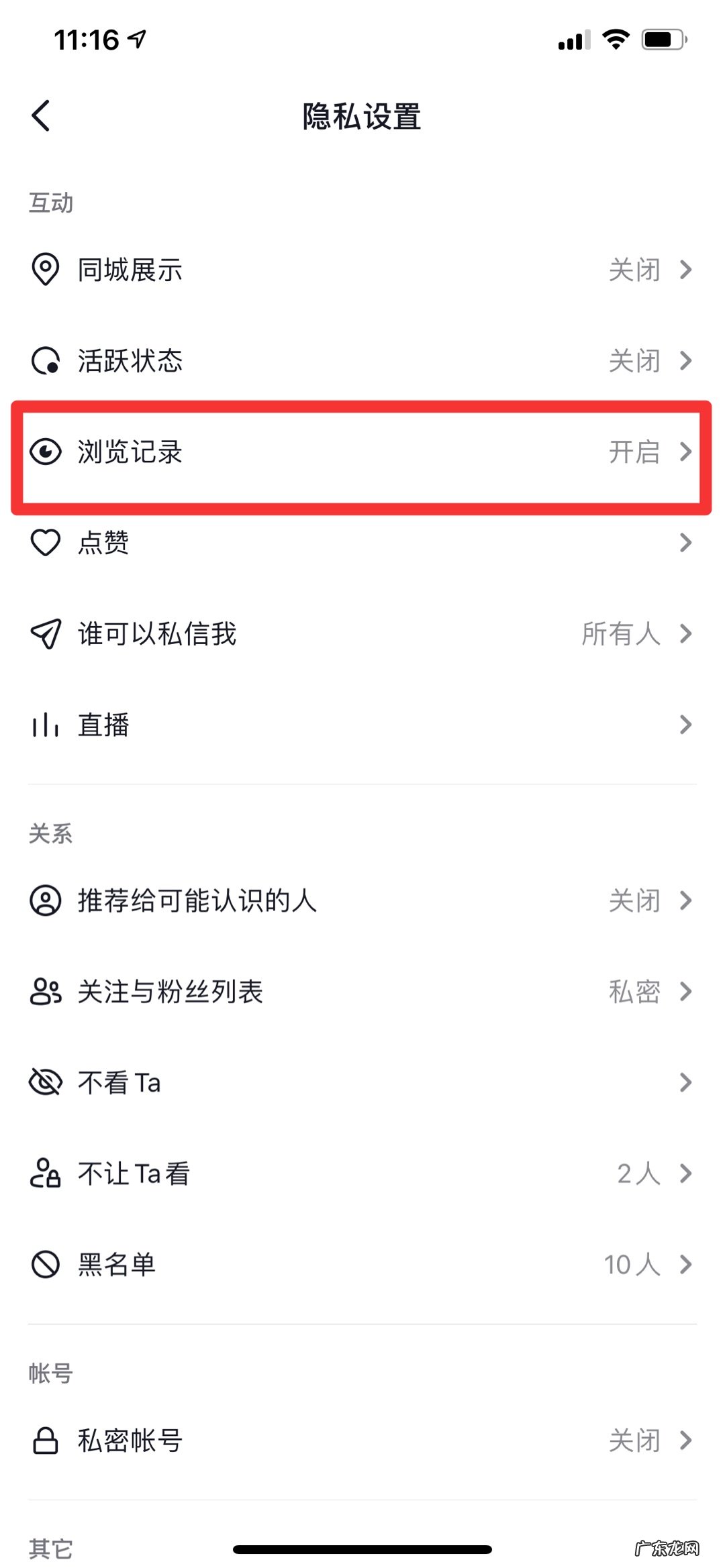Open the 直播 settings chevron
This screenshot has width=725, height=1568.
tap(685, 725)
